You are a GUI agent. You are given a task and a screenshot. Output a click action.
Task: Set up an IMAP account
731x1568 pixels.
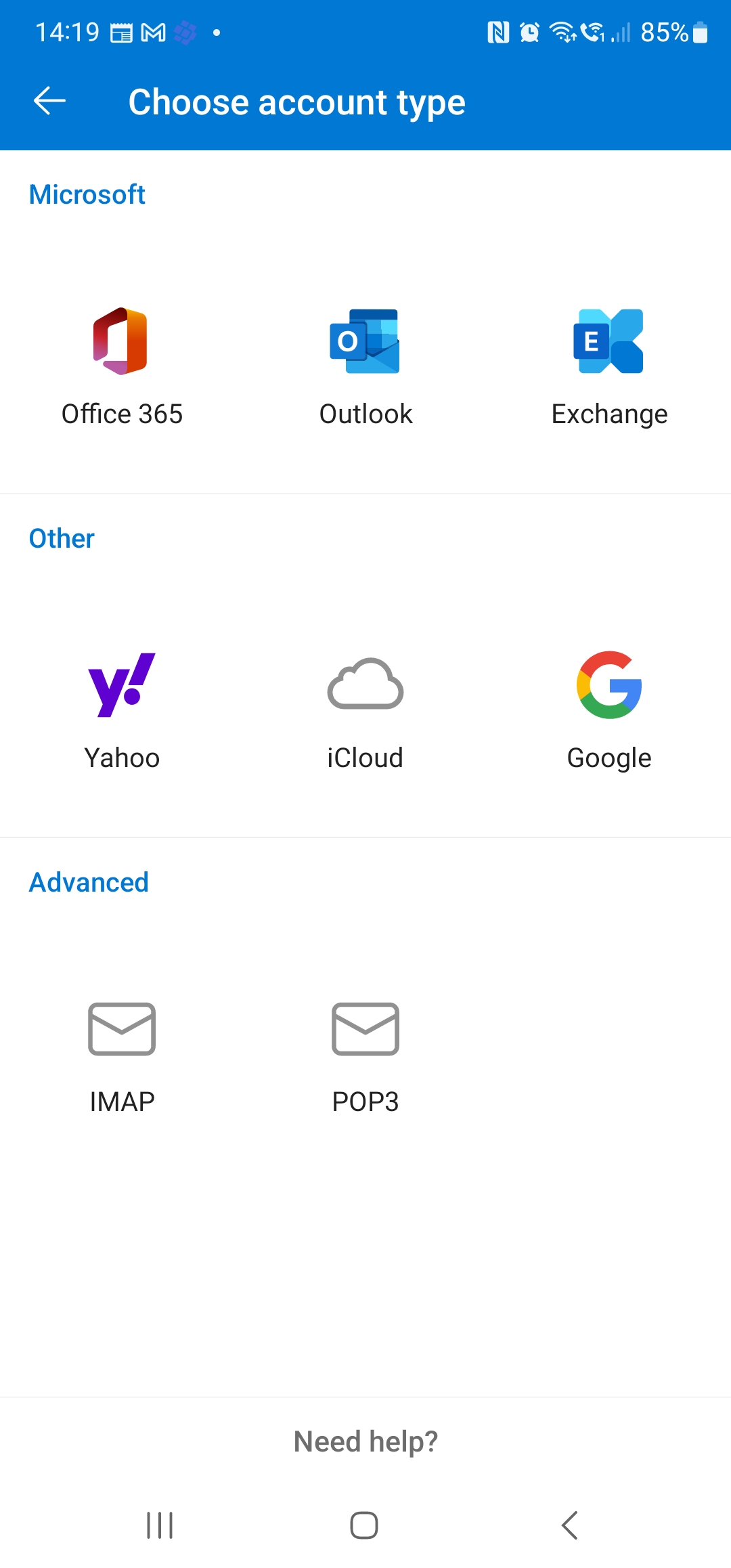coord(122,1056)
